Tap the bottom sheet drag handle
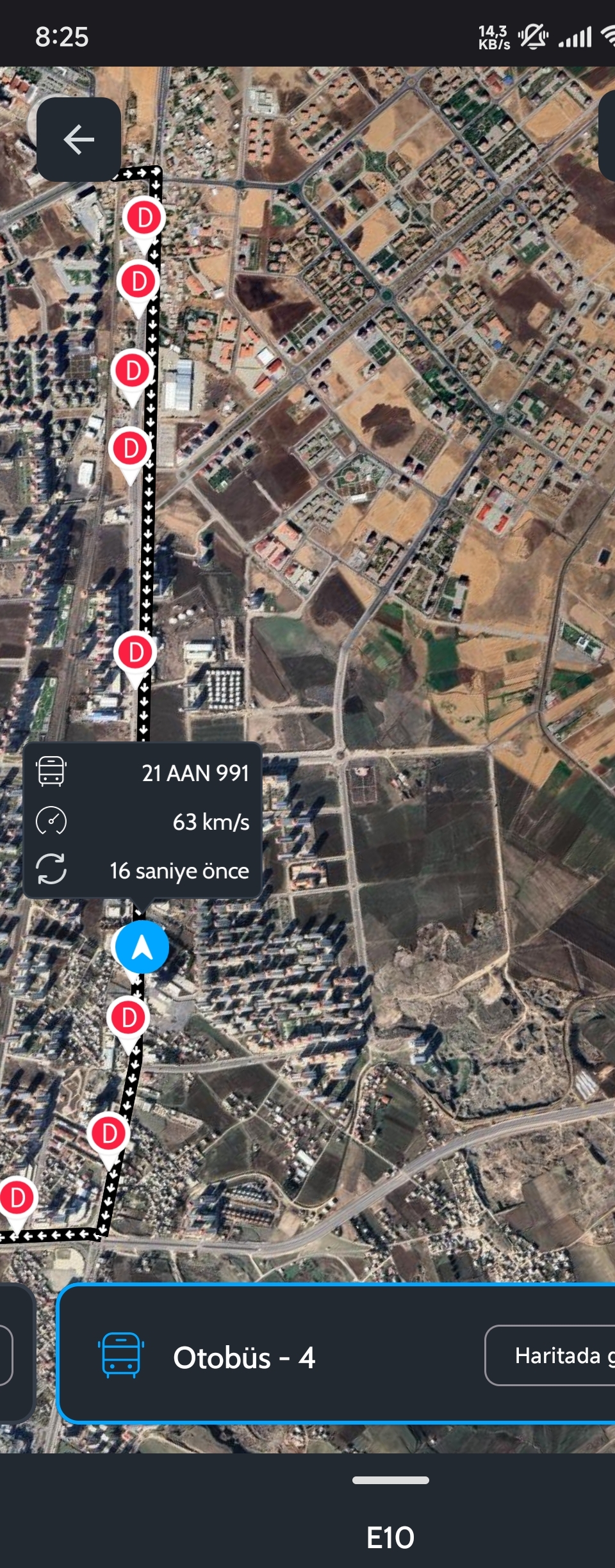The width and height of the screenshot is (615, 1568). click(390, 1480)
